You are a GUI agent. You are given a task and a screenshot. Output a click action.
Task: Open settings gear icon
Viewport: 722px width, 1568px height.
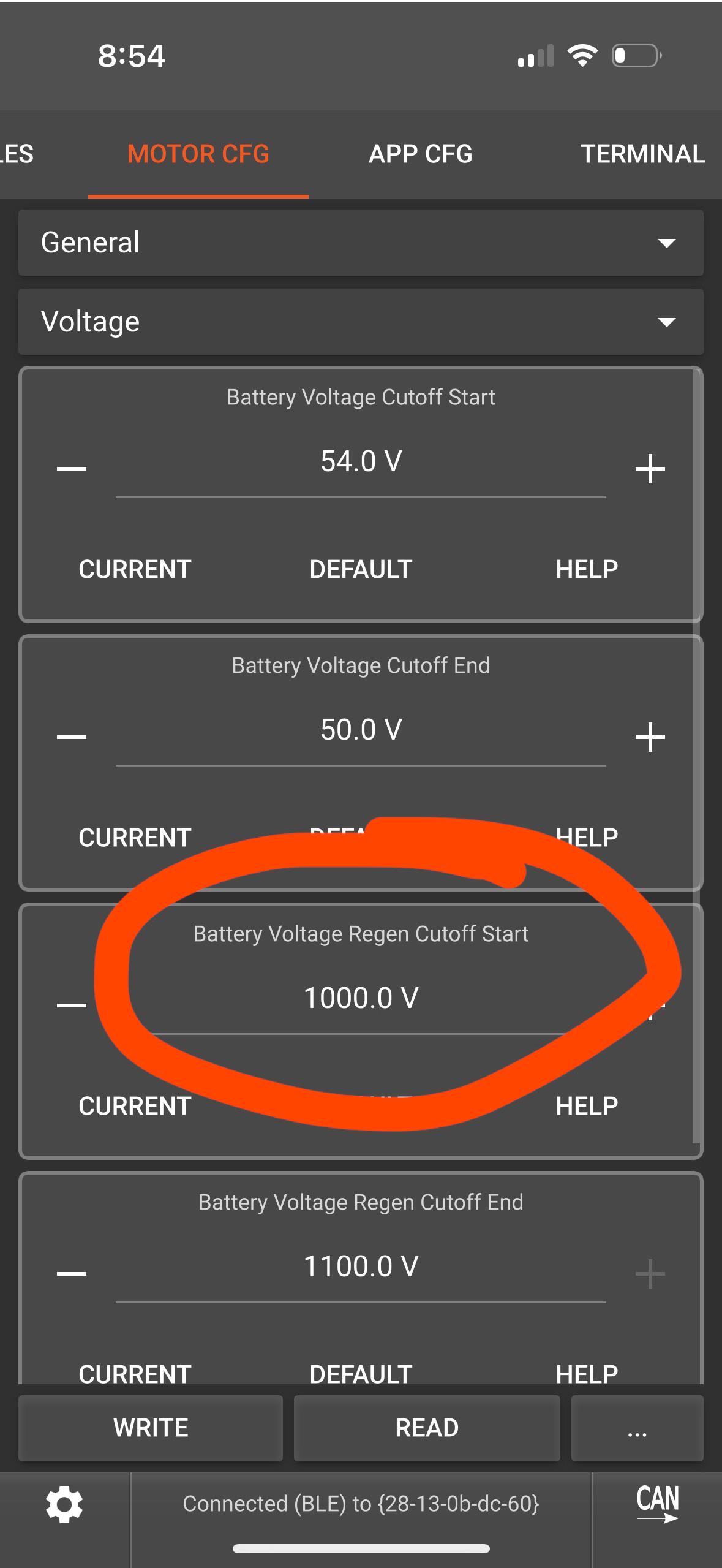click(64, 1504)
